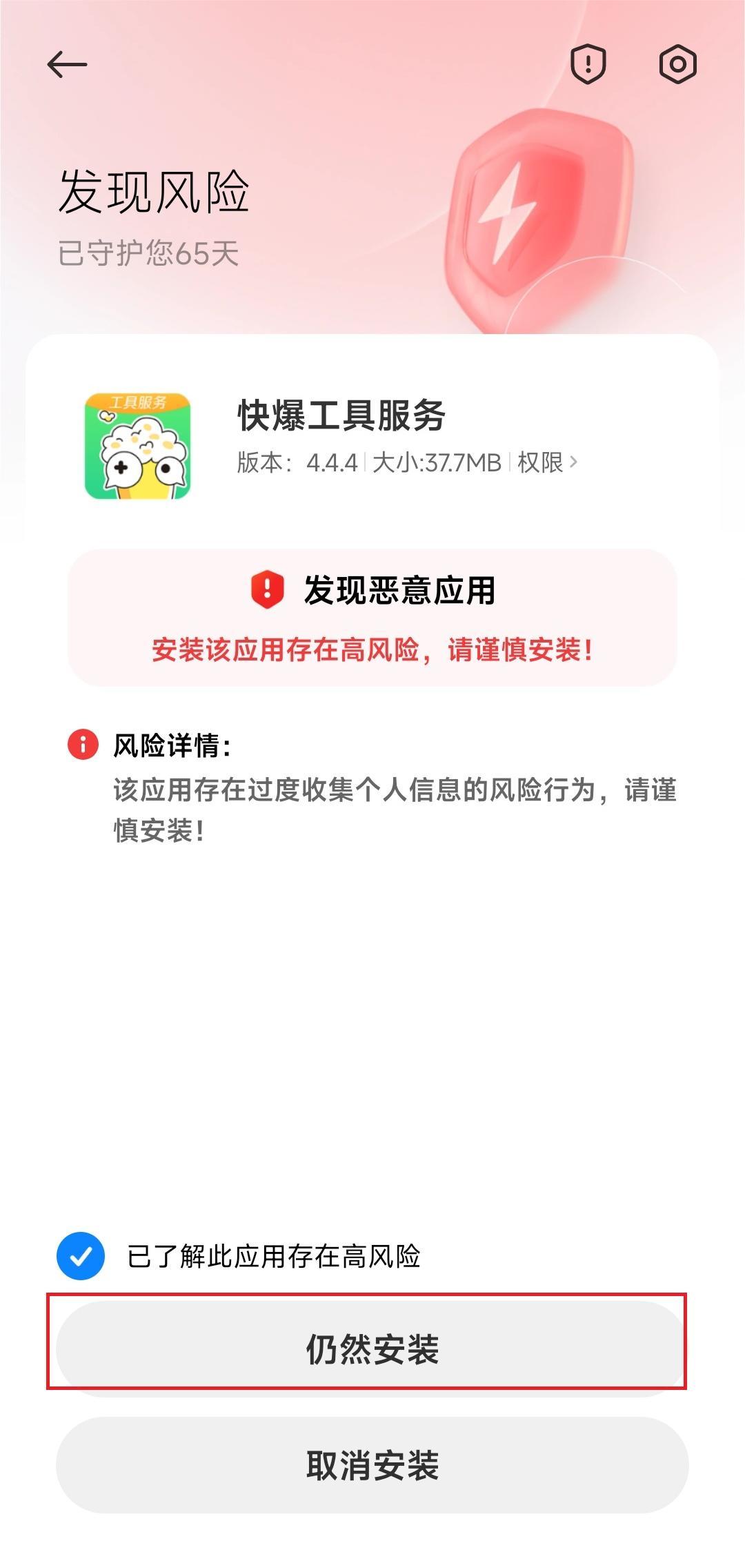745x1568 pixels.
Task: View the app's 权限 permissions
Action: click(x=547, y=462)
